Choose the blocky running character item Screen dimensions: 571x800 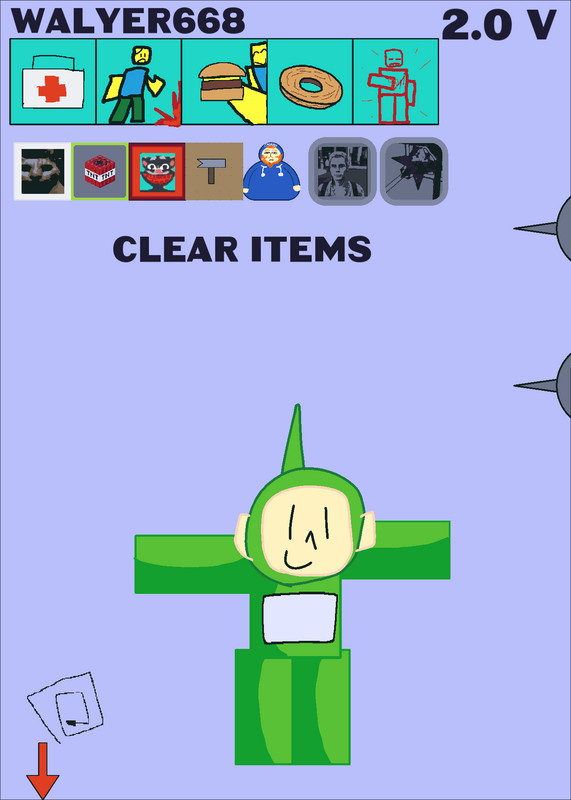(139, 82)
